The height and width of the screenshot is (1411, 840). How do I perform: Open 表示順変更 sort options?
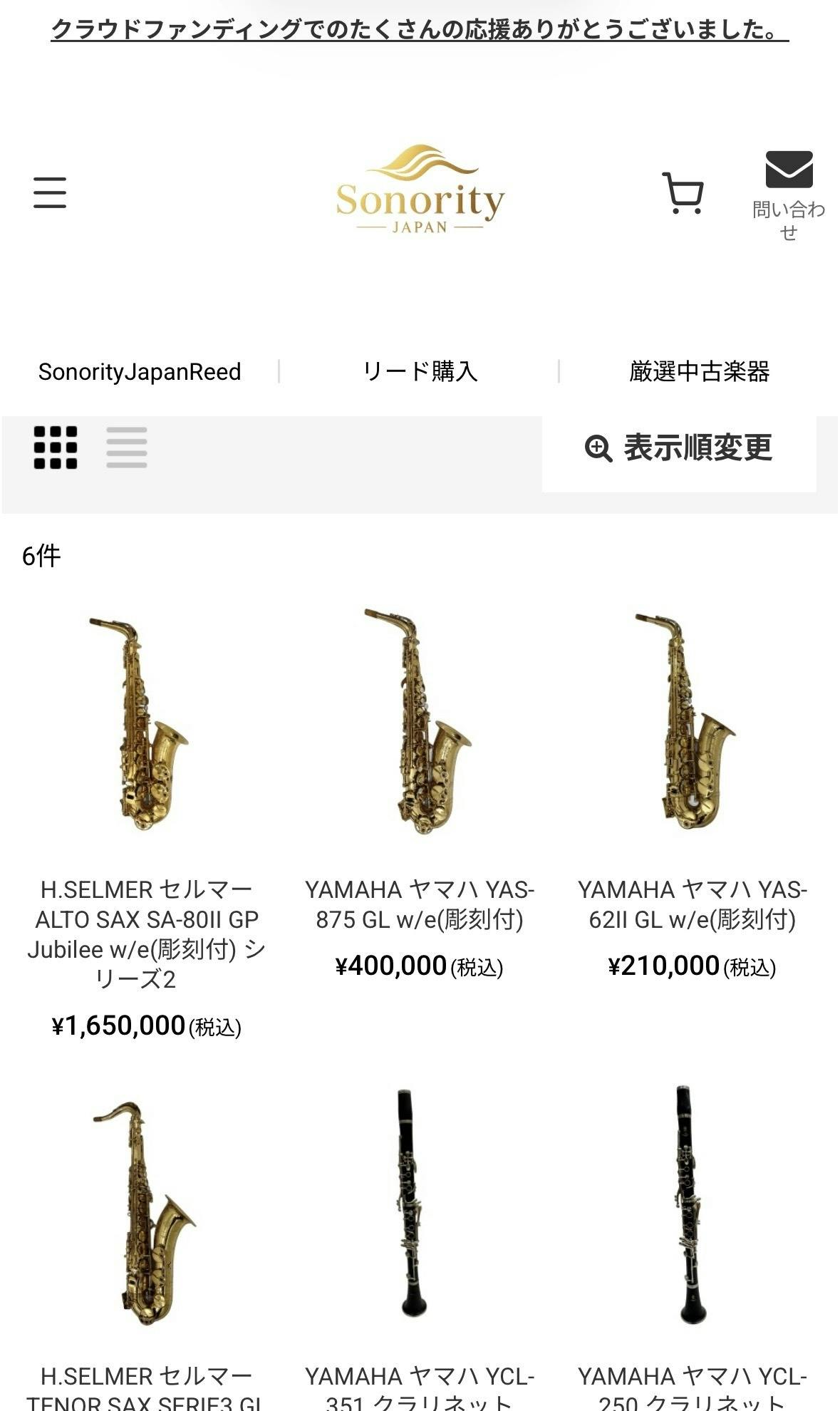click(x=679, y=448)
